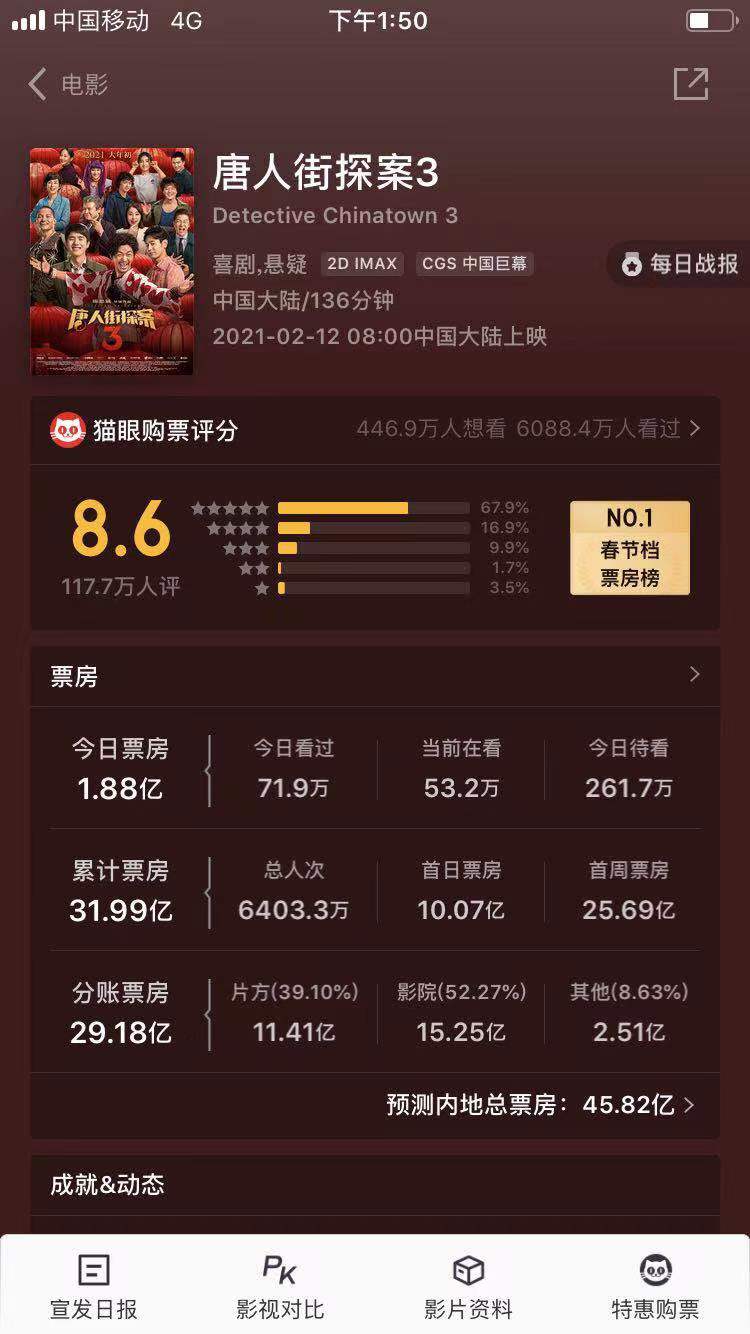Open 影片资料 film information
The height and width of the screenshot is (1334, 750).
(468, 1288)
